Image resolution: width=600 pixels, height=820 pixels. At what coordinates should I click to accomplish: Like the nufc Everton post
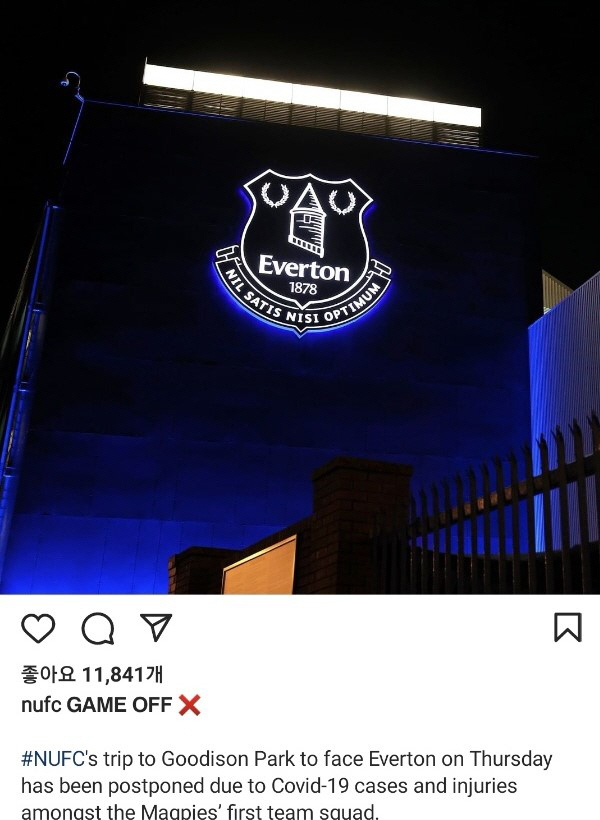coord(38,628)
